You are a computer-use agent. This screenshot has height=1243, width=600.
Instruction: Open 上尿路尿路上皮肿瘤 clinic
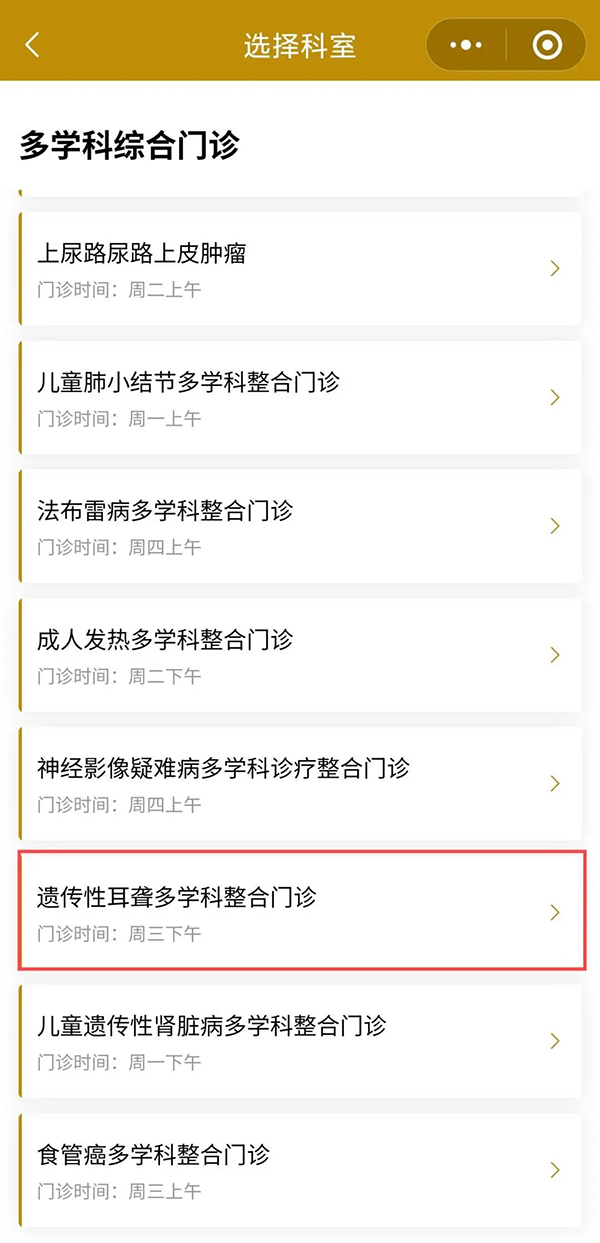click(300, 268)
